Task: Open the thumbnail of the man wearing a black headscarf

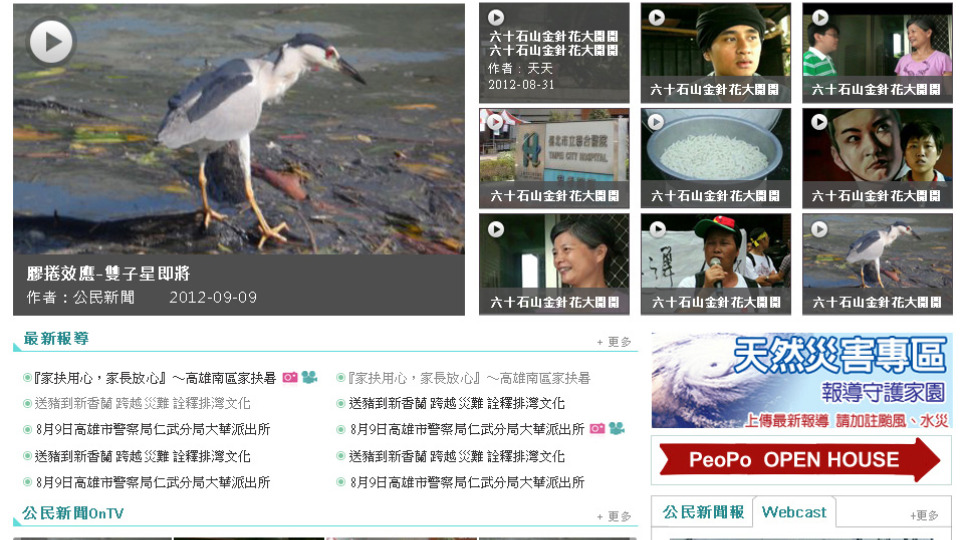Action: coord(715,51)
